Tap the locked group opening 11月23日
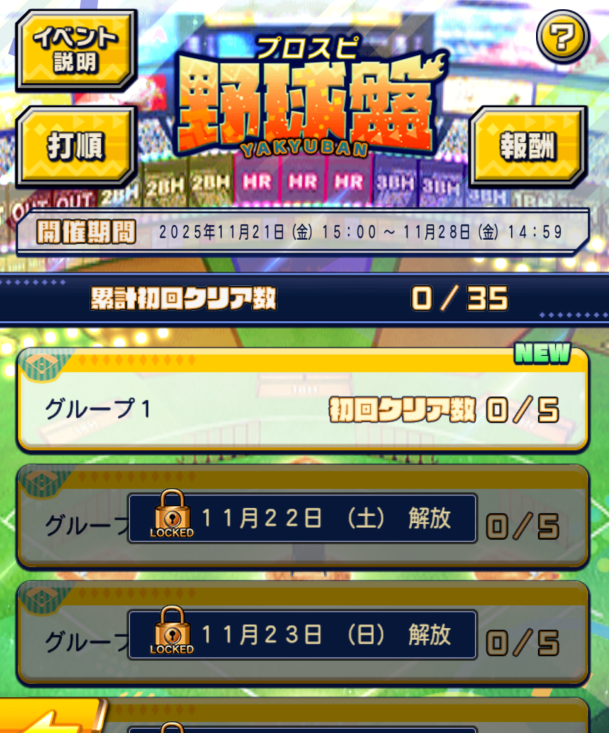 tap(302, 635)
